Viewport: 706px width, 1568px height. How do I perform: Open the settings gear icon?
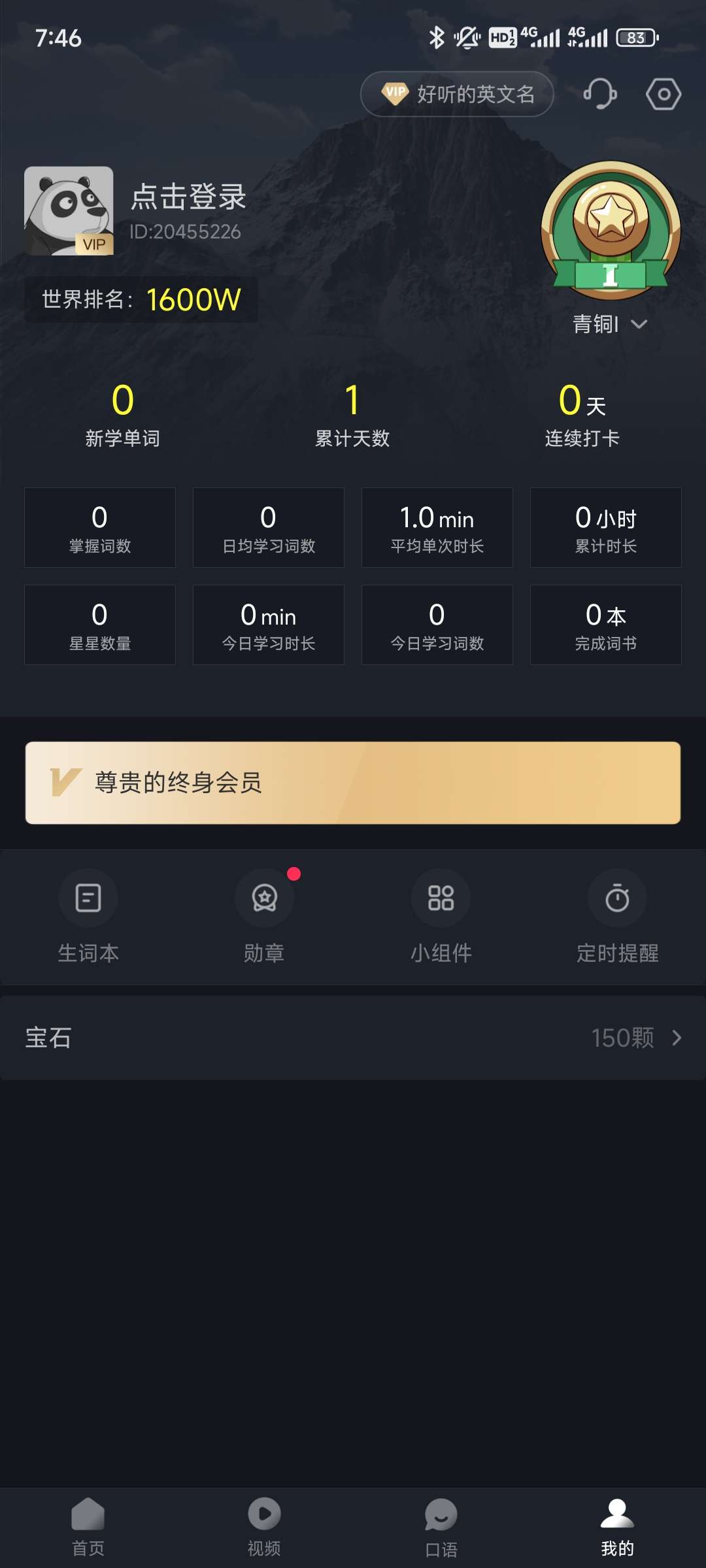[x=663, y=94]
